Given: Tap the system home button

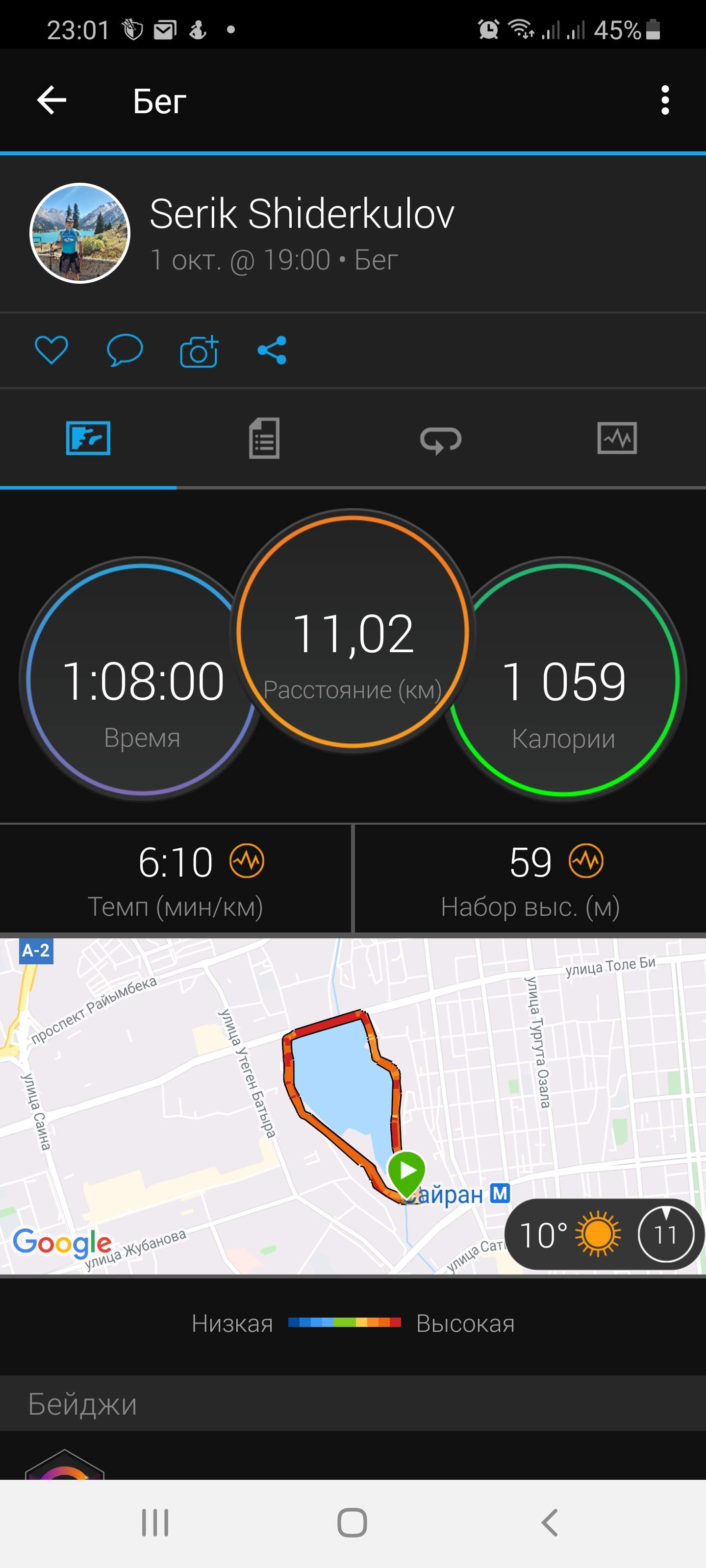Looking at the screenshot, I should click(352, 1523).
